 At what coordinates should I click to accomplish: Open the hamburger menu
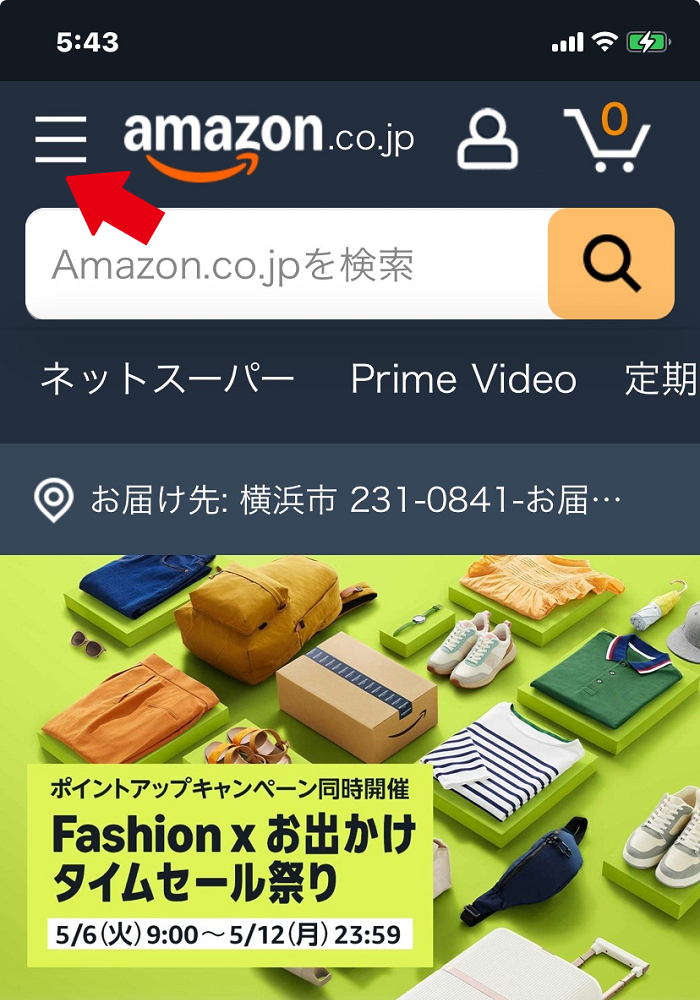click(61, 139)
